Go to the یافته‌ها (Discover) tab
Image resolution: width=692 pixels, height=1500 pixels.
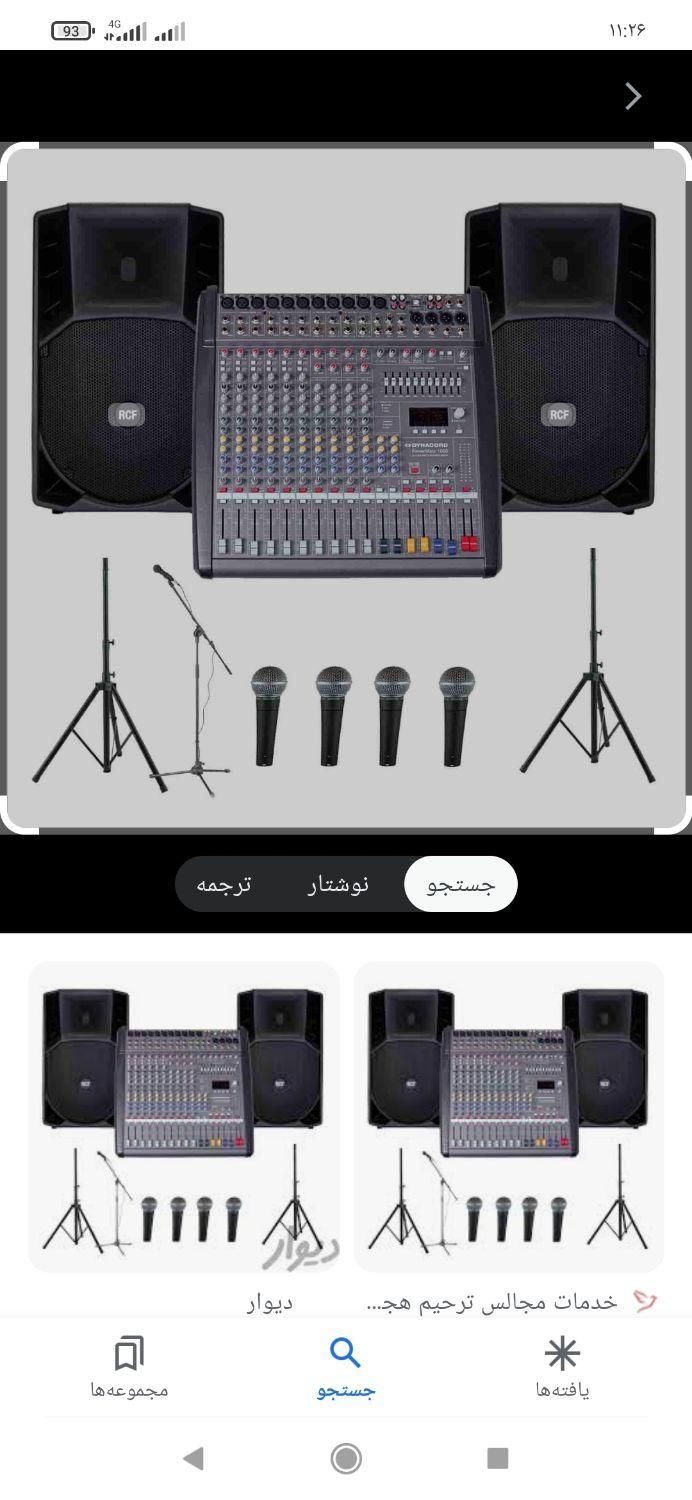click(x=562, y=1368)
